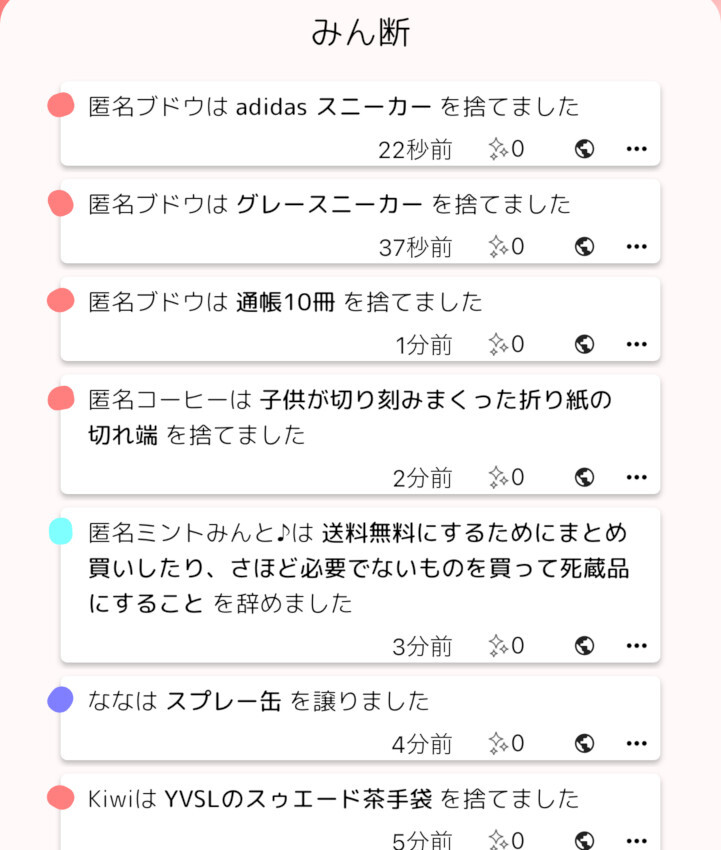Open more options for adidas スニーカー post
Viewport: 721px width, 850px height.
[636, 150]
